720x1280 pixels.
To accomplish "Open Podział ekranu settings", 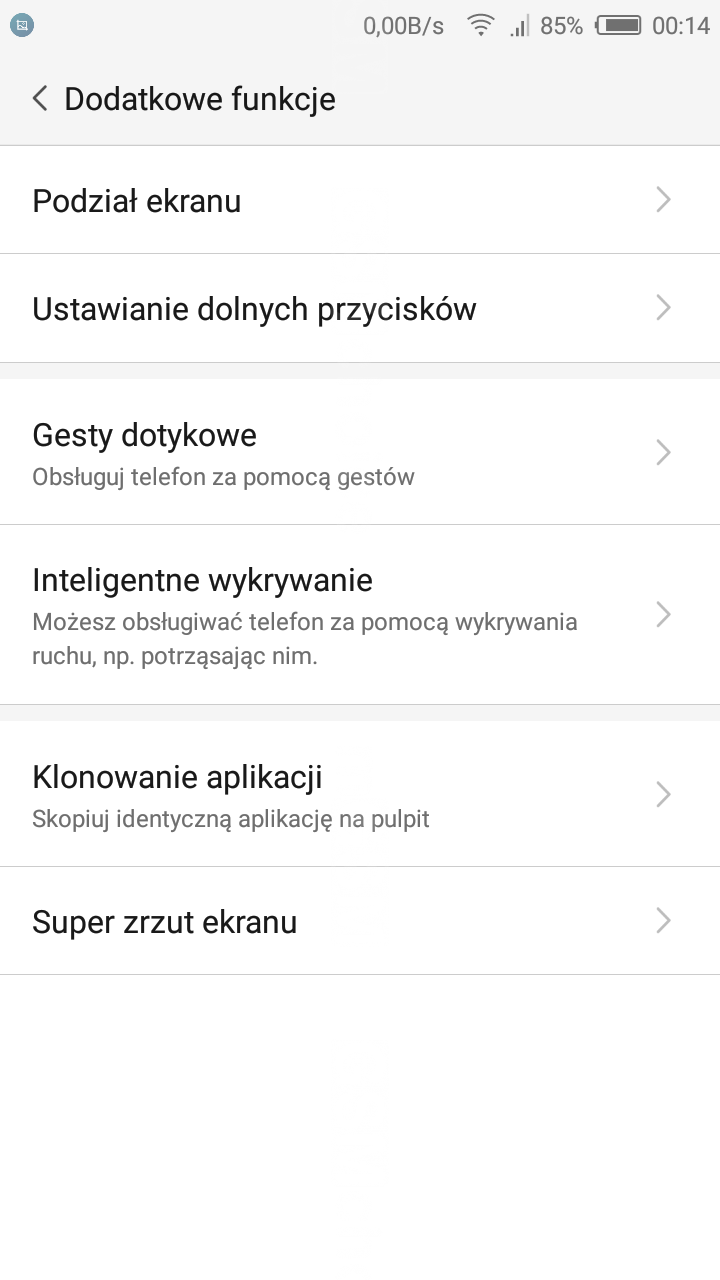I will [360, 200].
